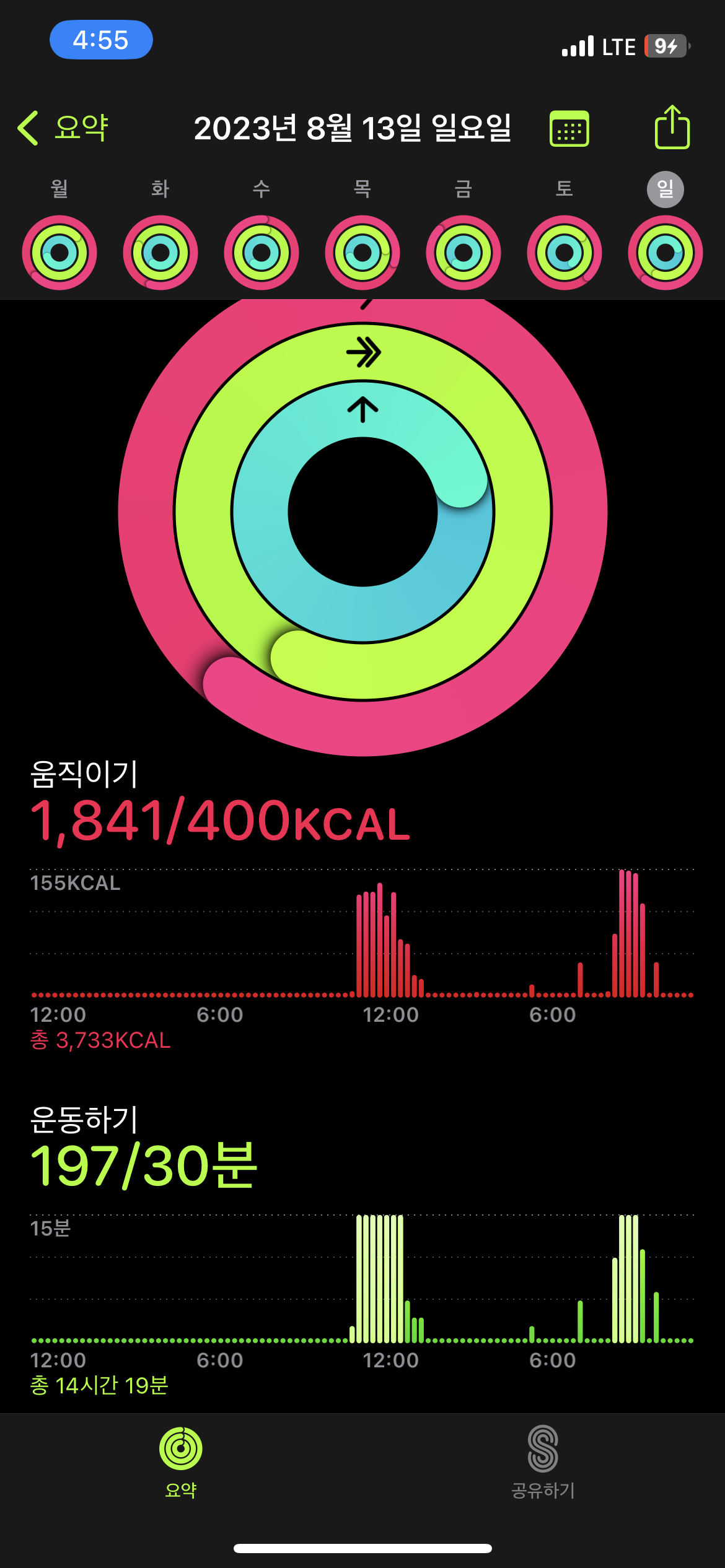Select Wednesday (수) activity rings
The image size is (725, 1568).
tap(261, 252)
